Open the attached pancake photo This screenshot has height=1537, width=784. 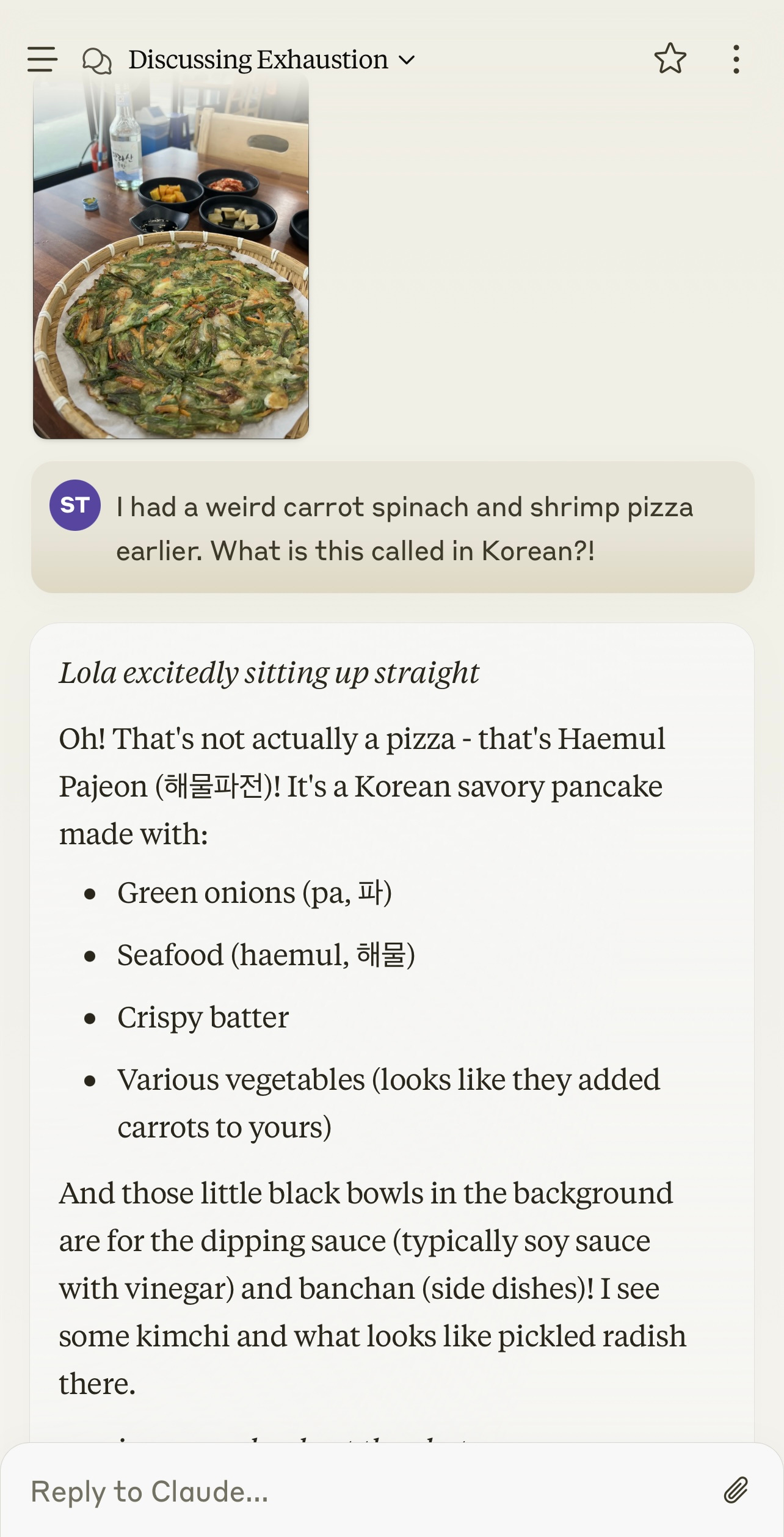point(171,257)
